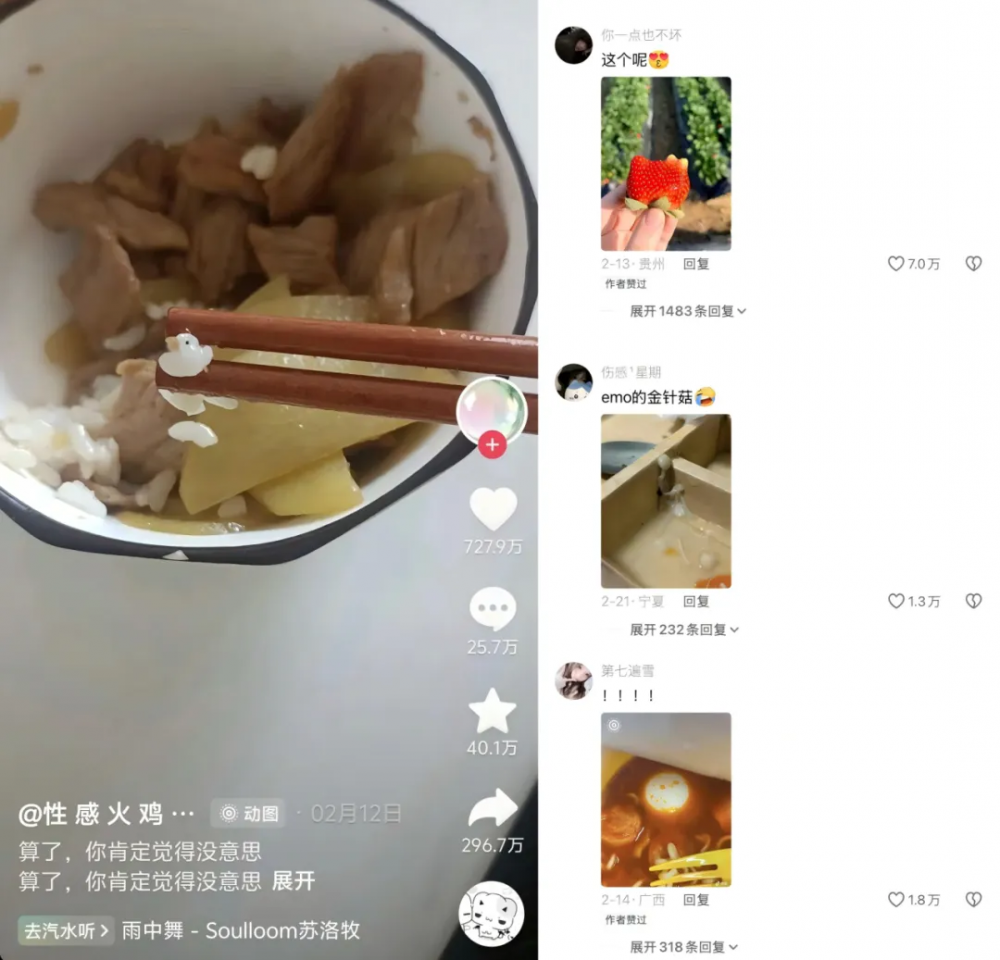View the strawberry picture in 你一点也不坏's comment
Image resolution: width=1000 pixels, height=960 pixels.
(x=665, y=164)
